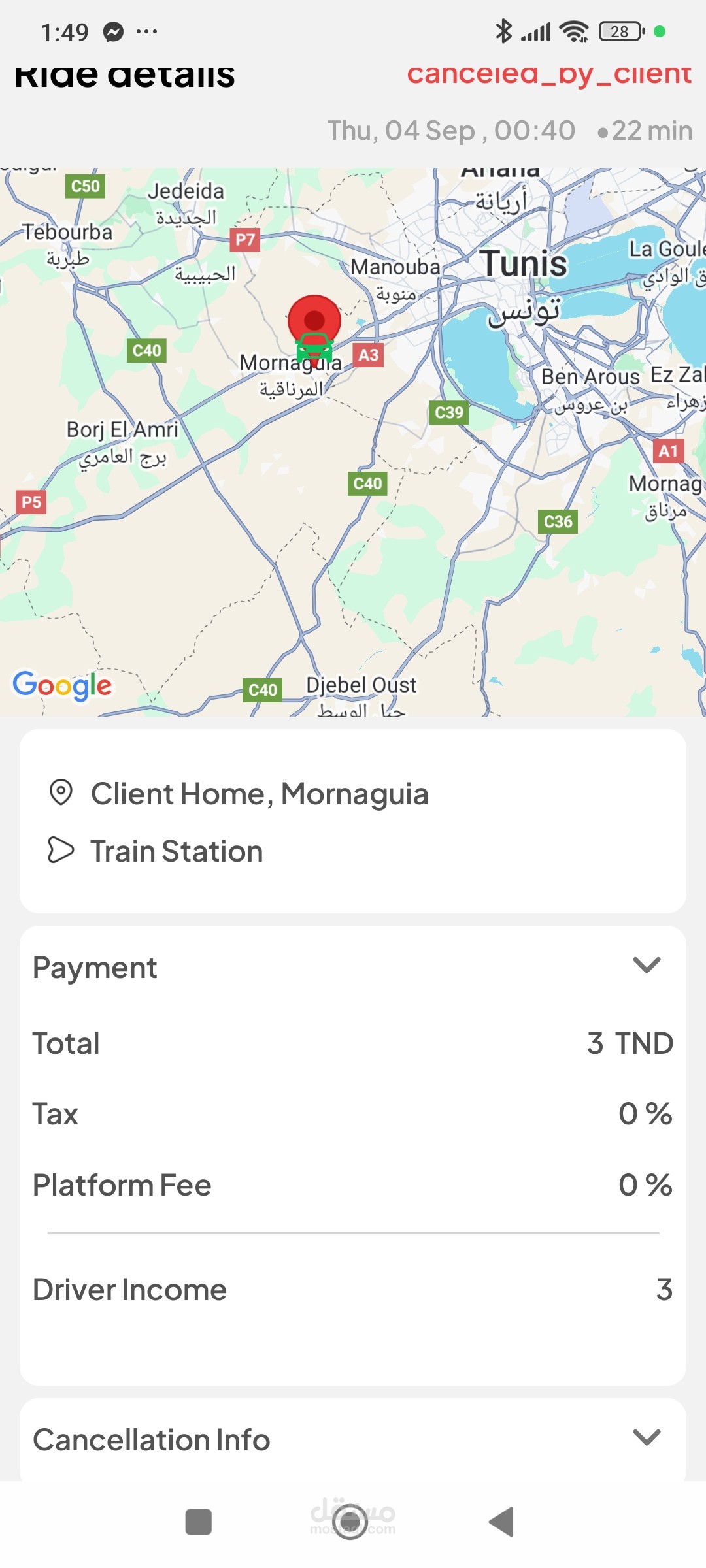Go to the home screen
Viewport: 706px width, 1568px height.
(350, 1522)
